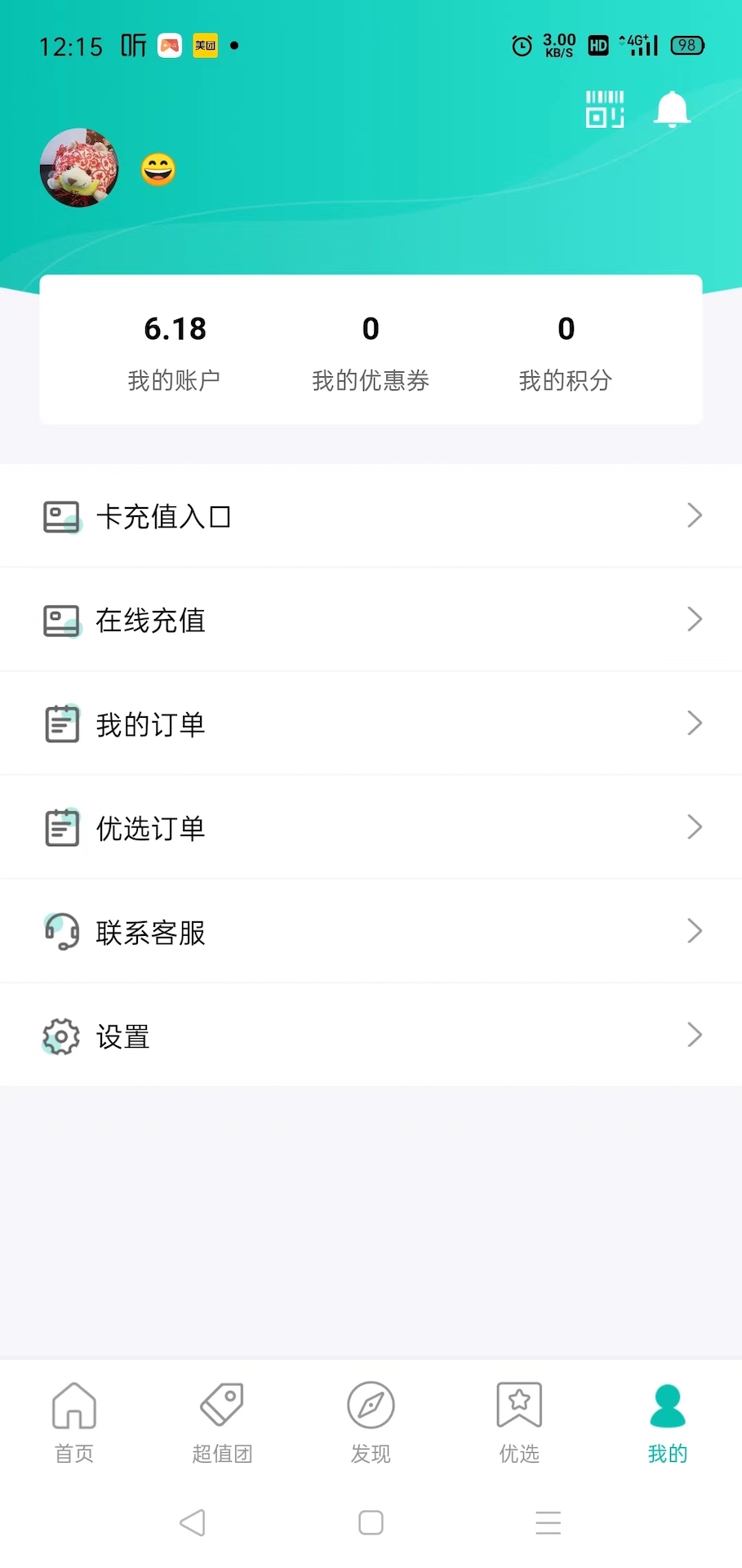Click the notification bell icon

[x=671, y=109]
